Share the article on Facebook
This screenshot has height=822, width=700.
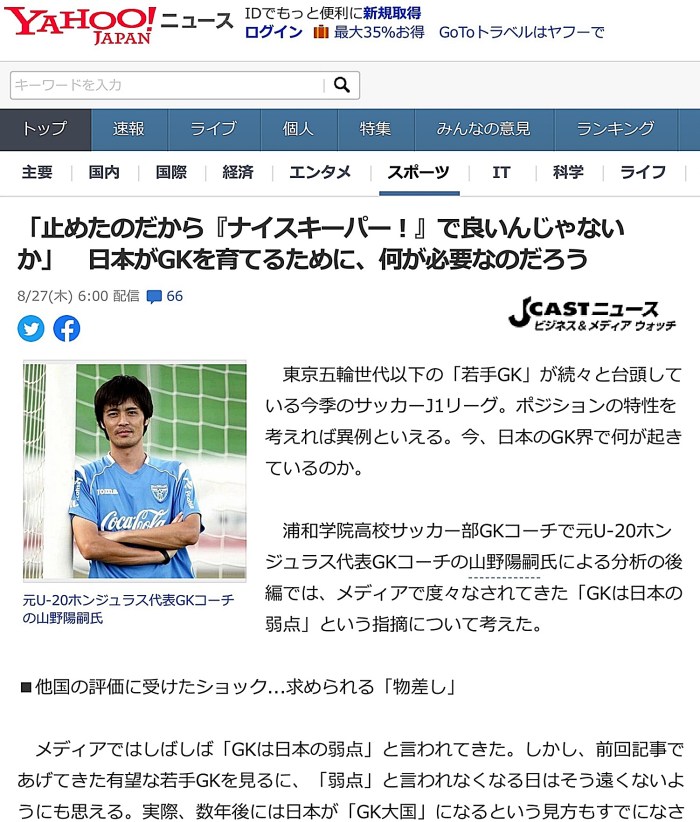[x=67, y=328]
